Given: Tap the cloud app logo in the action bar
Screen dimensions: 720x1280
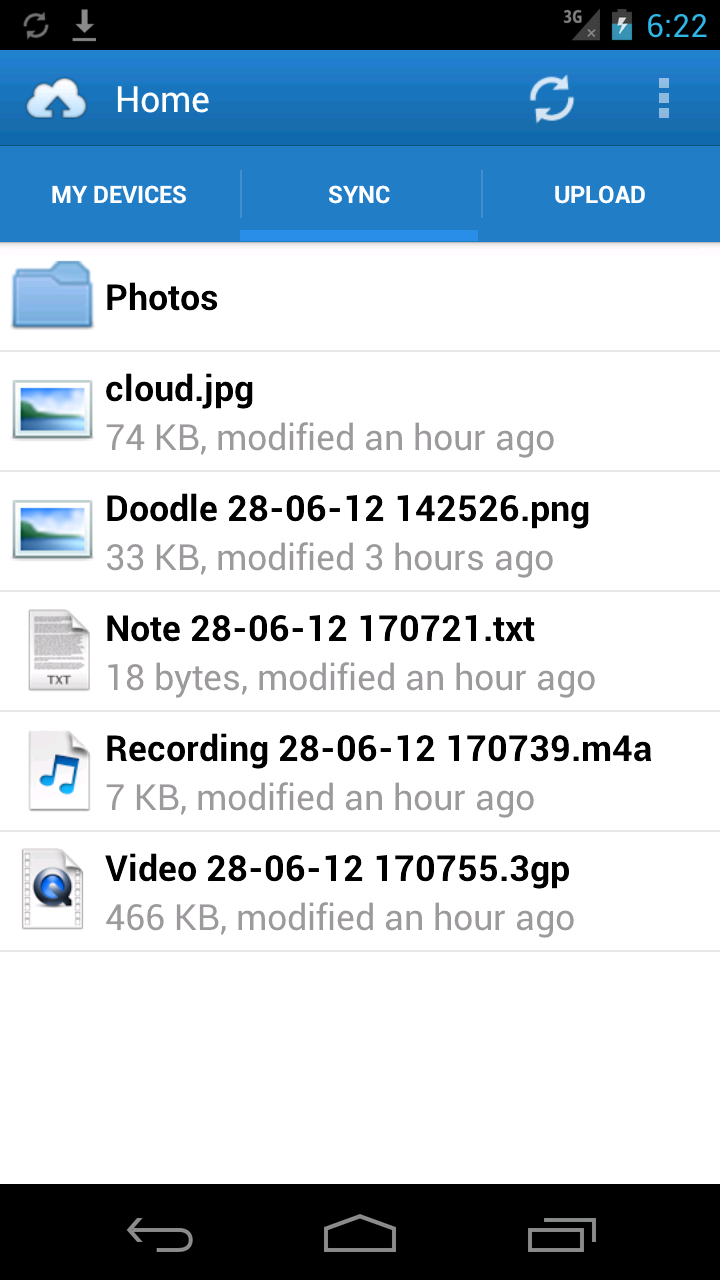Looking at the screenshot, I should [55, 98].
